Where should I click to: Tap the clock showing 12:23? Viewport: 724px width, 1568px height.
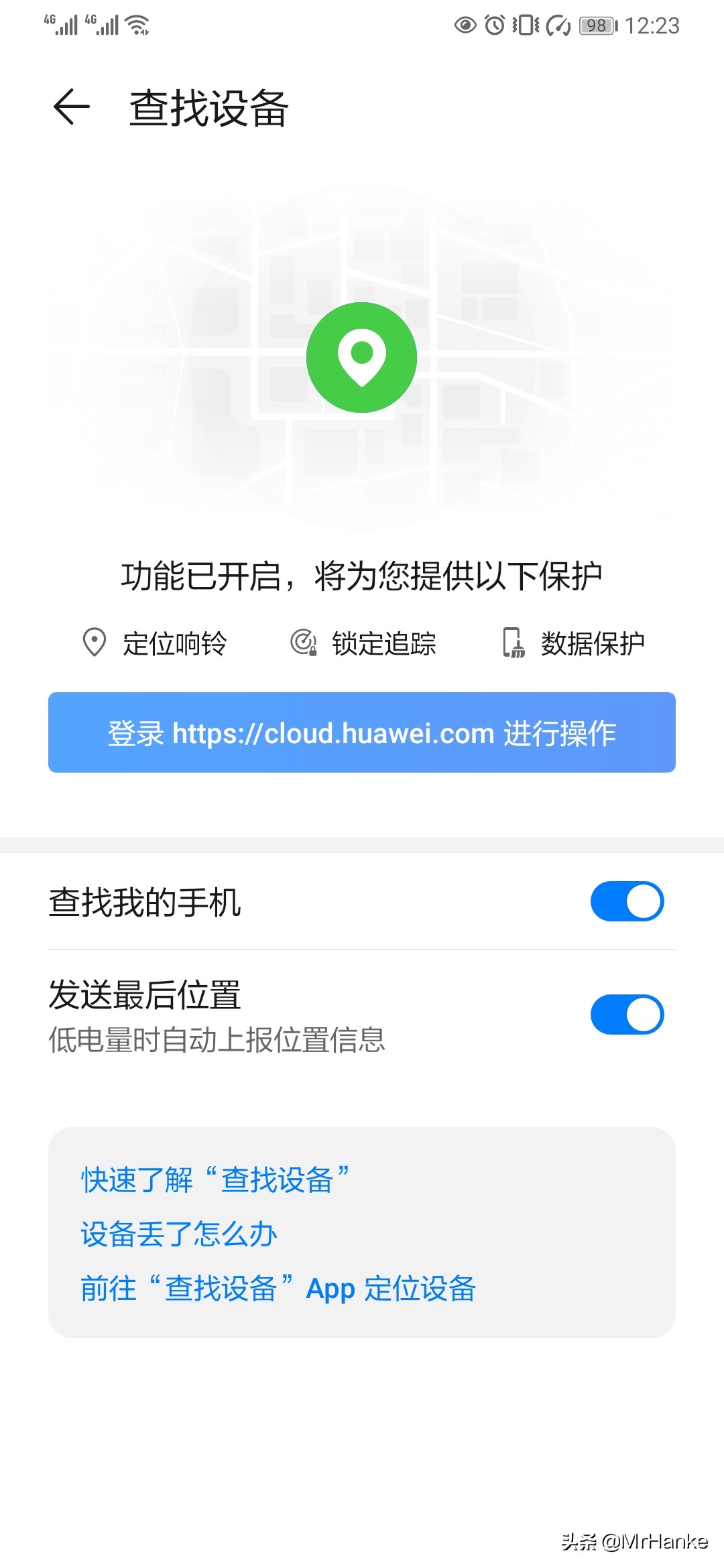tap(654, 27)
